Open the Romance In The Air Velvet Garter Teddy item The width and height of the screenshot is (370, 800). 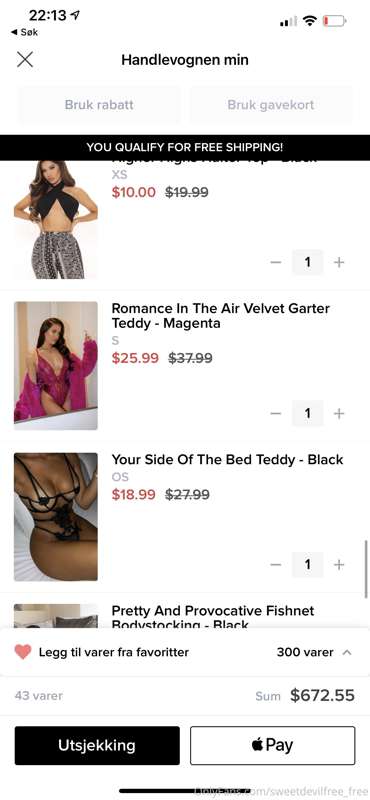click(220, 316)
